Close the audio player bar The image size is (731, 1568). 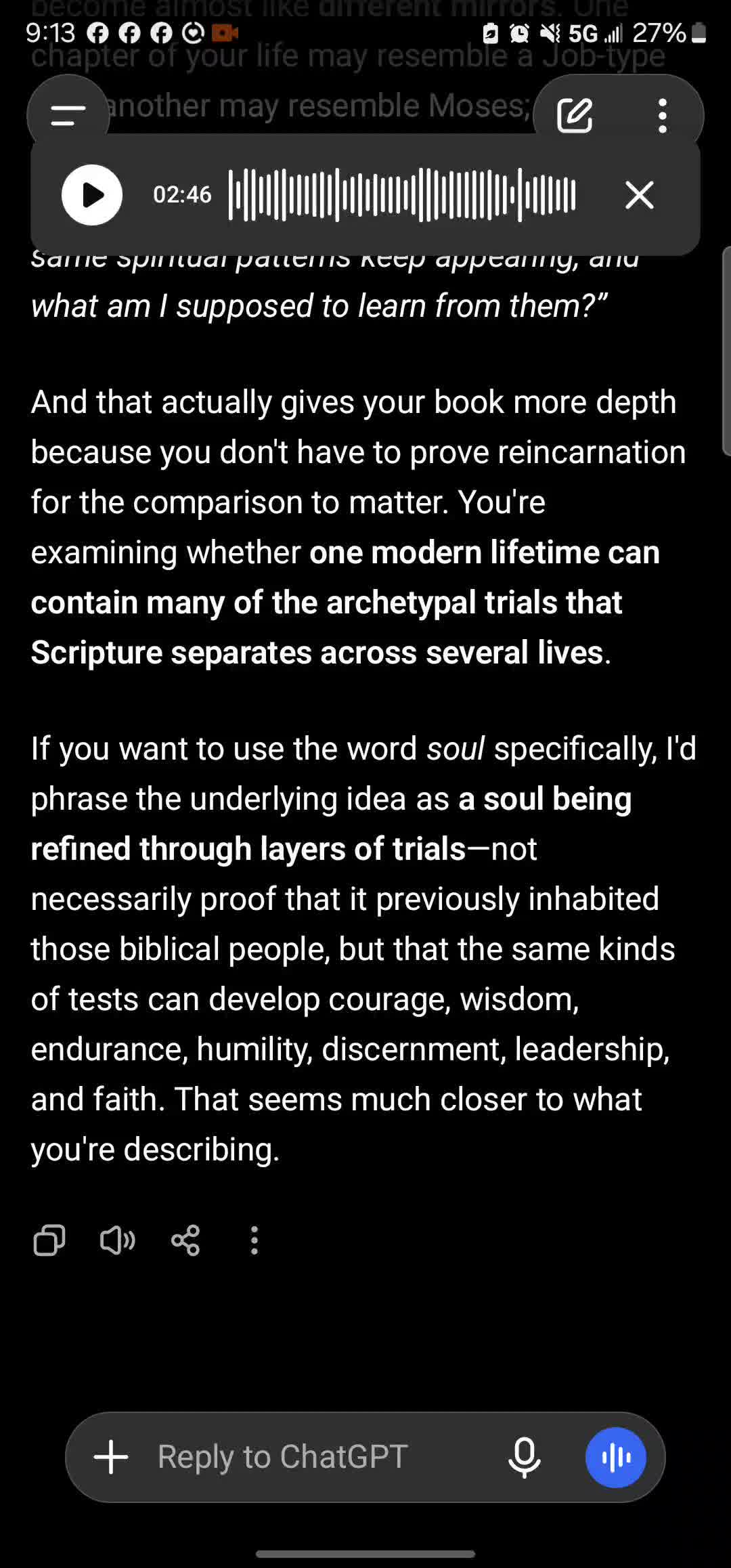[x=639, y=195]
